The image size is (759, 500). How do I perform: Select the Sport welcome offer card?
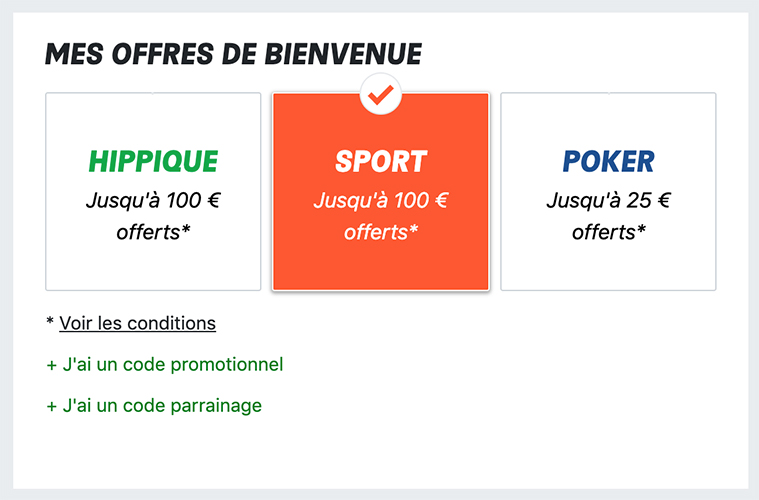(380, 192)
